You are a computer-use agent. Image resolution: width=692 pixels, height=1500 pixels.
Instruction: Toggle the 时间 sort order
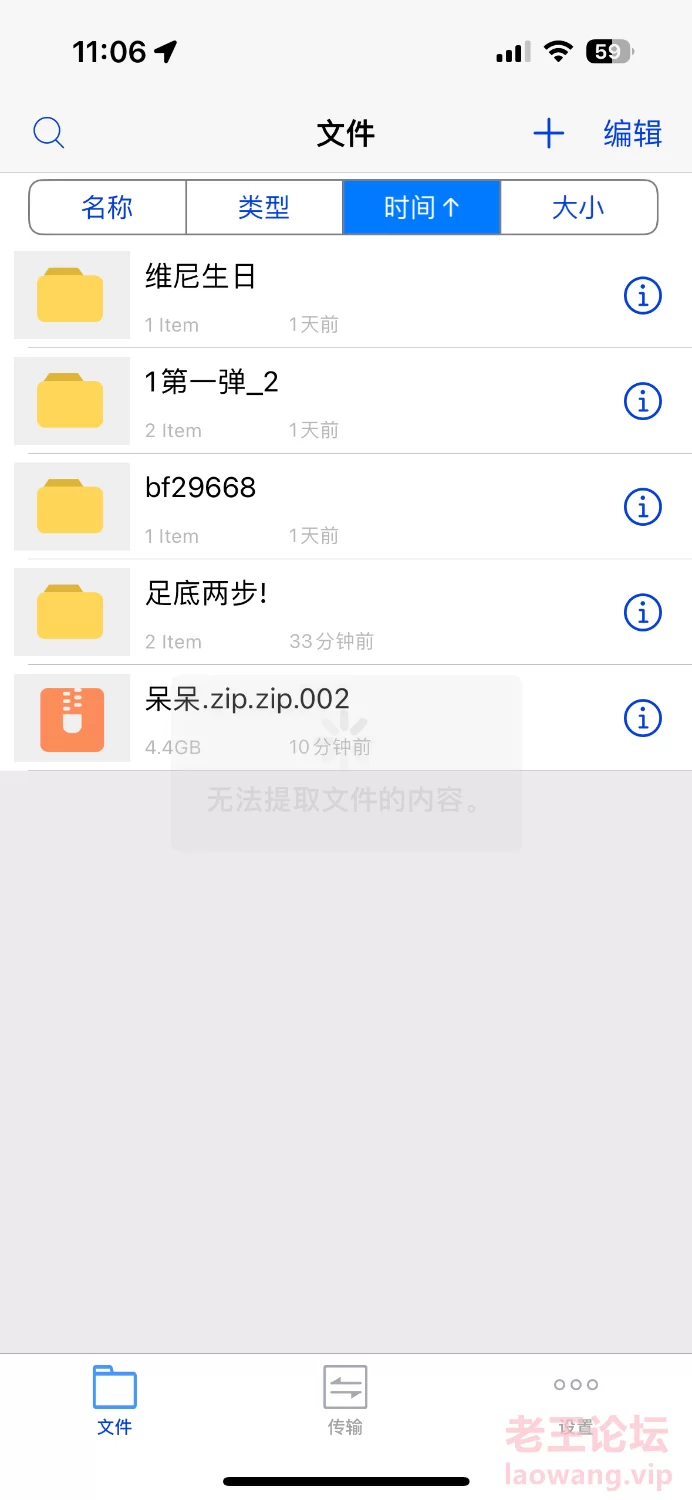coord(421,207)
